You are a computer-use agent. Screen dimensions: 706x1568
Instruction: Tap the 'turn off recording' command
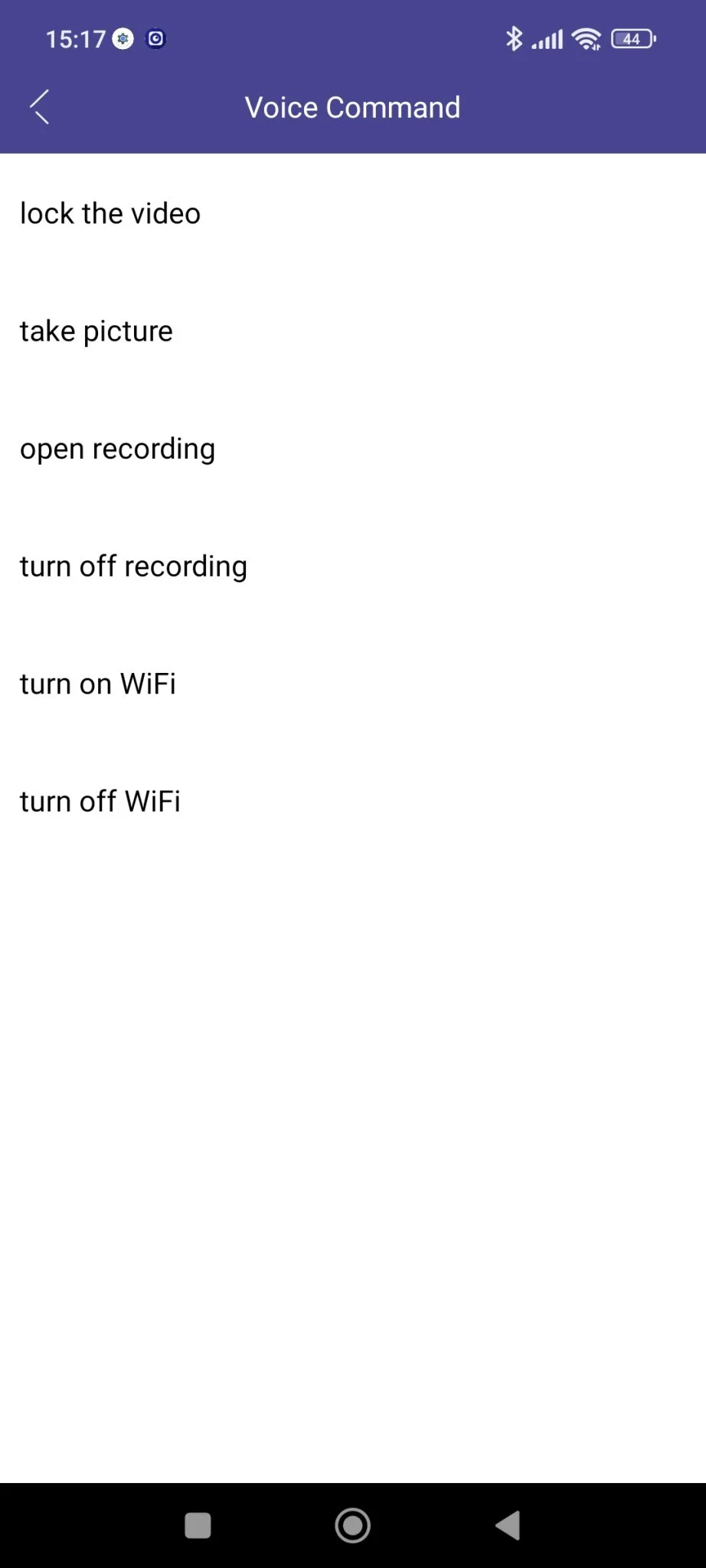coord(133,567)
